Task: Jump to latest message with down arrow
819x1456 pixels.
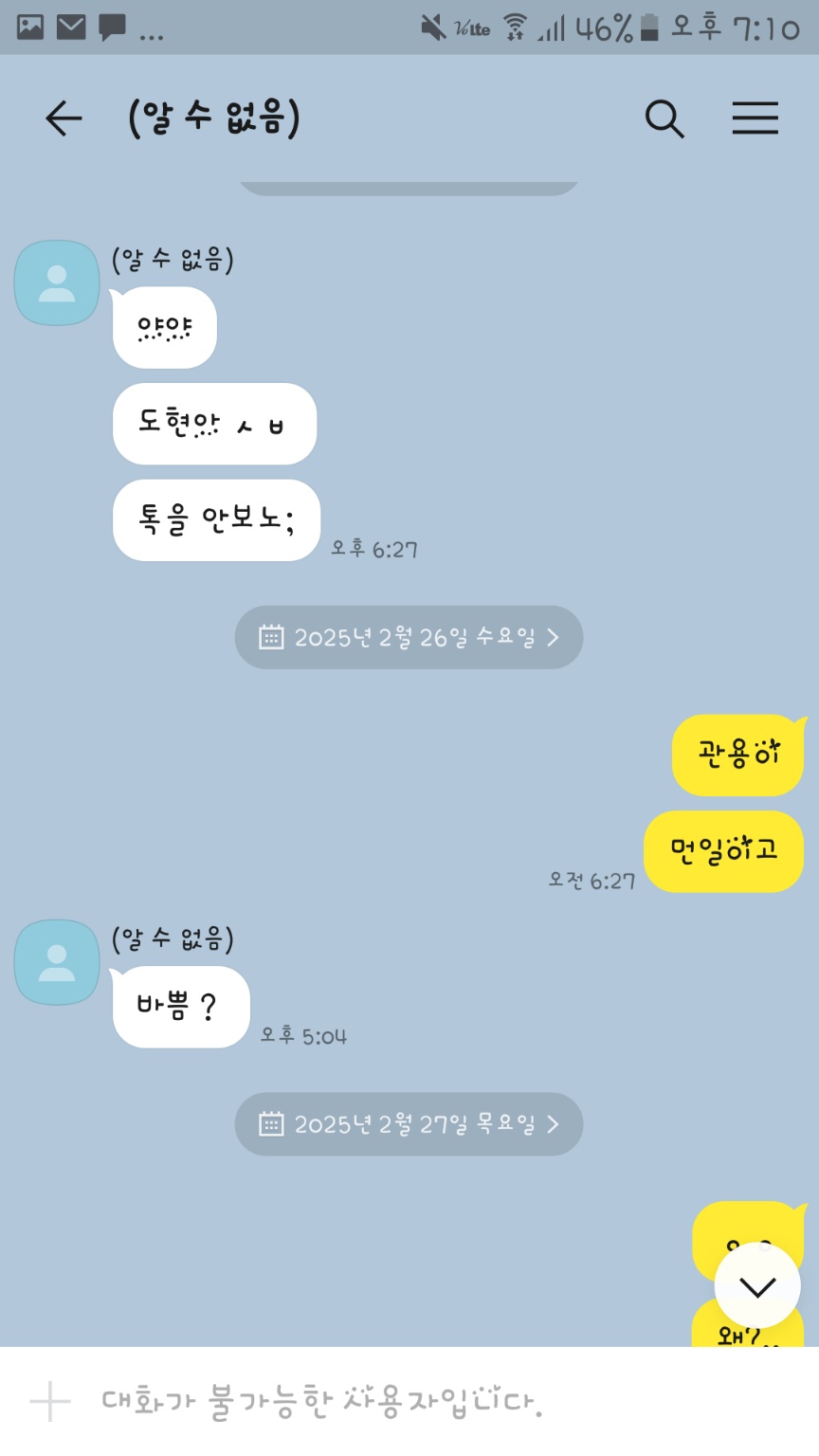Action: point(756,1286)
